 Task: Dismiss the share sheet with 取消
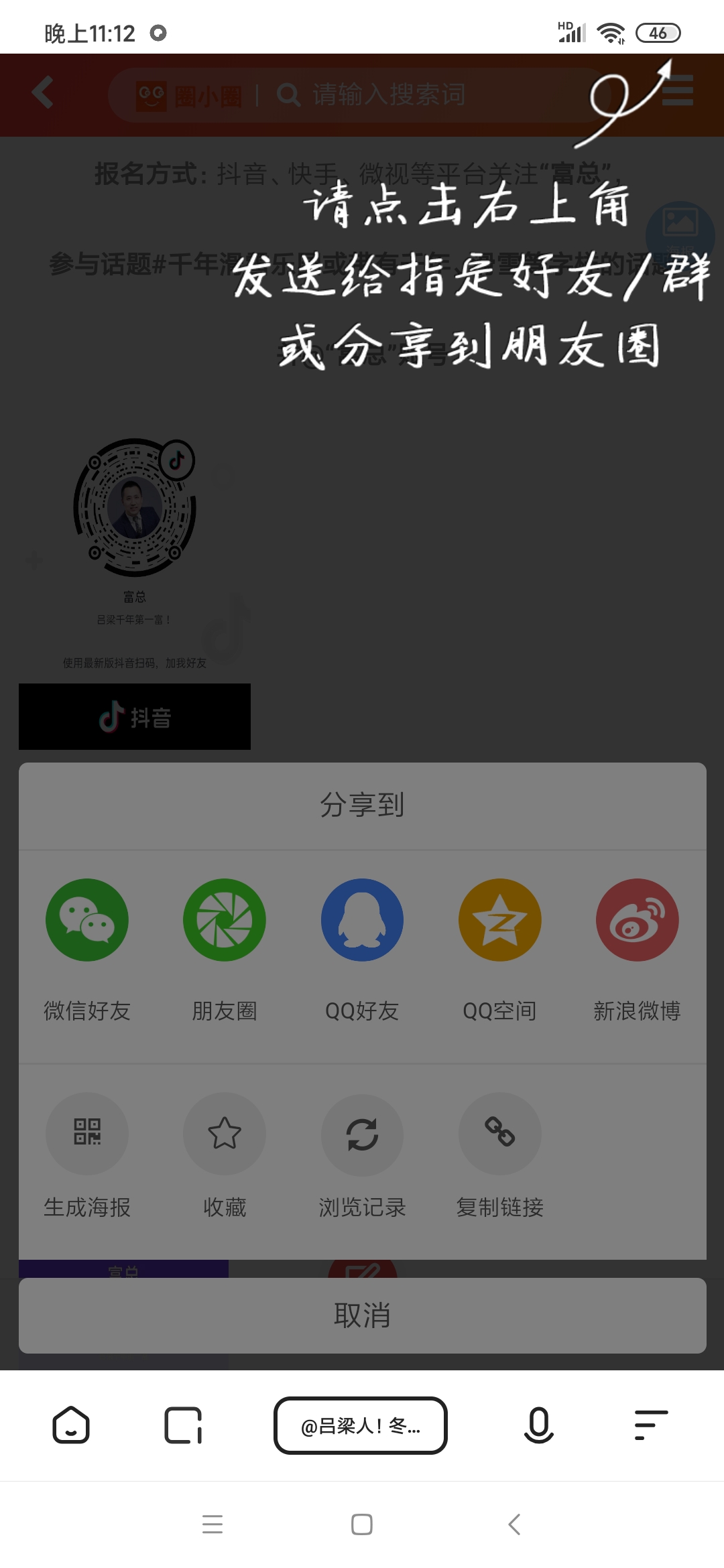(362, 1315)
